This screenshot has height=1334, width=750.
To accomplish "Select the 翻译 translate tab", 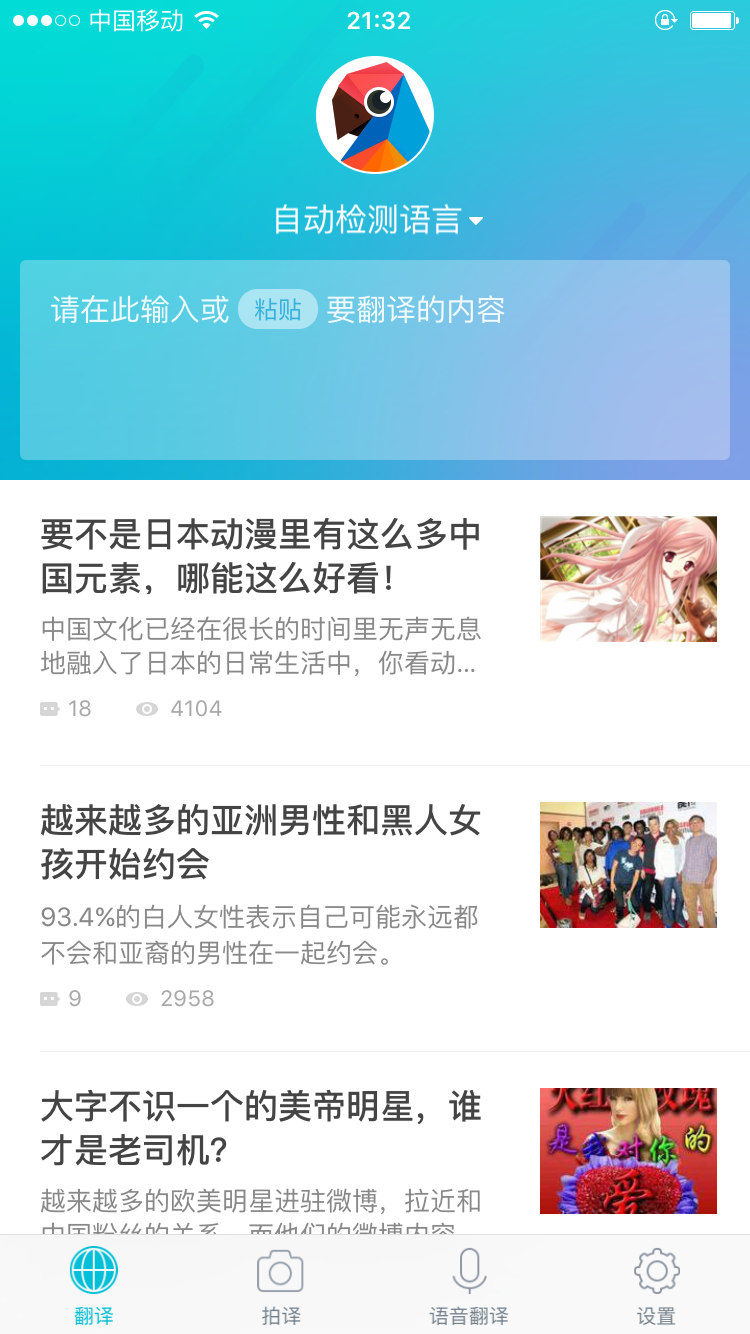I will [x=94, y=1288].
